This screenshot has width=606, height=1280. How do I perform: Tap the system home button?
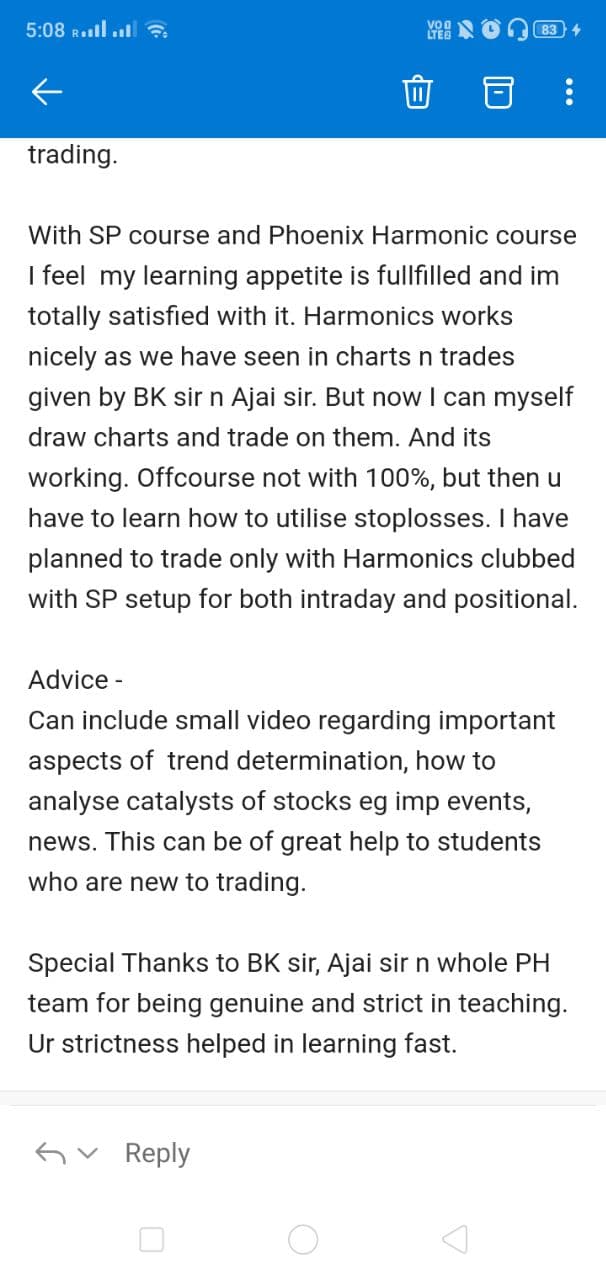[303, 1240]
